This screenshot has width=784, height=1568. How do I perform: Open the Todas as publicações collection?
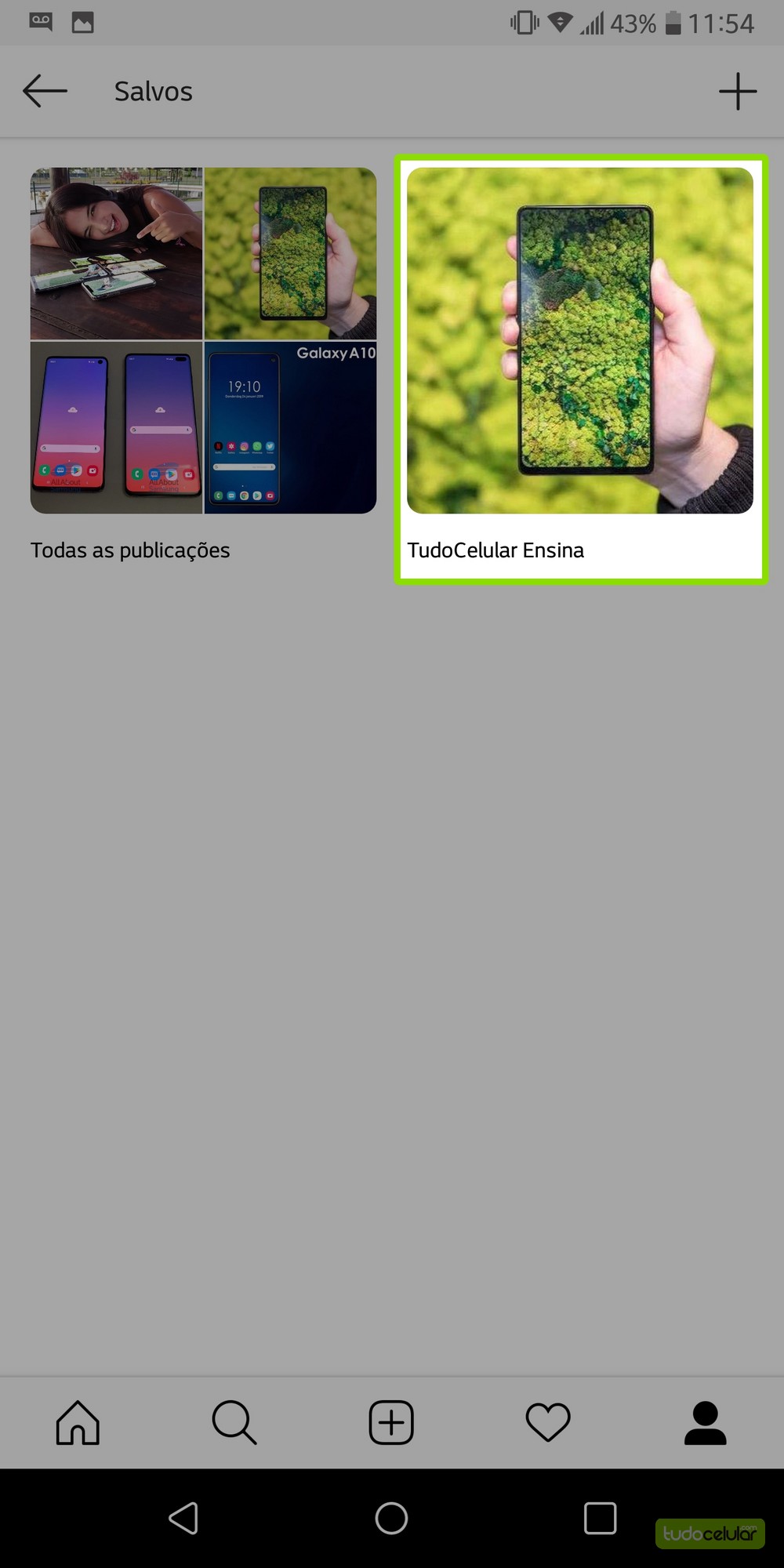coord(203,341)
